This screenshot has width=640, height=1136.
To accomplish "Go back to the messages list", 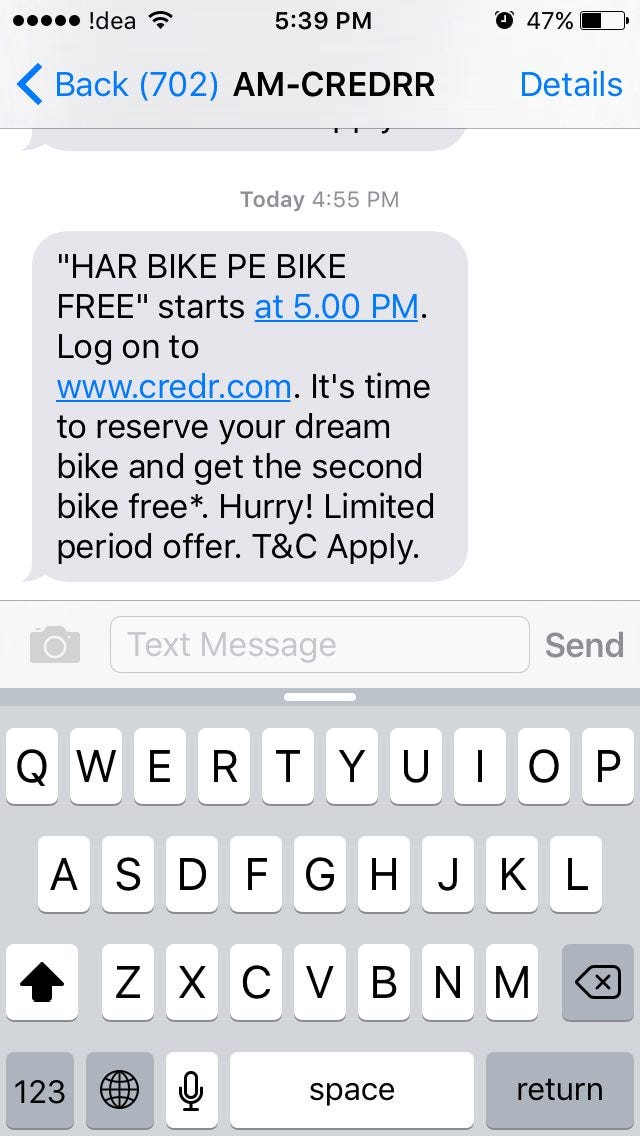I will 115,86.
